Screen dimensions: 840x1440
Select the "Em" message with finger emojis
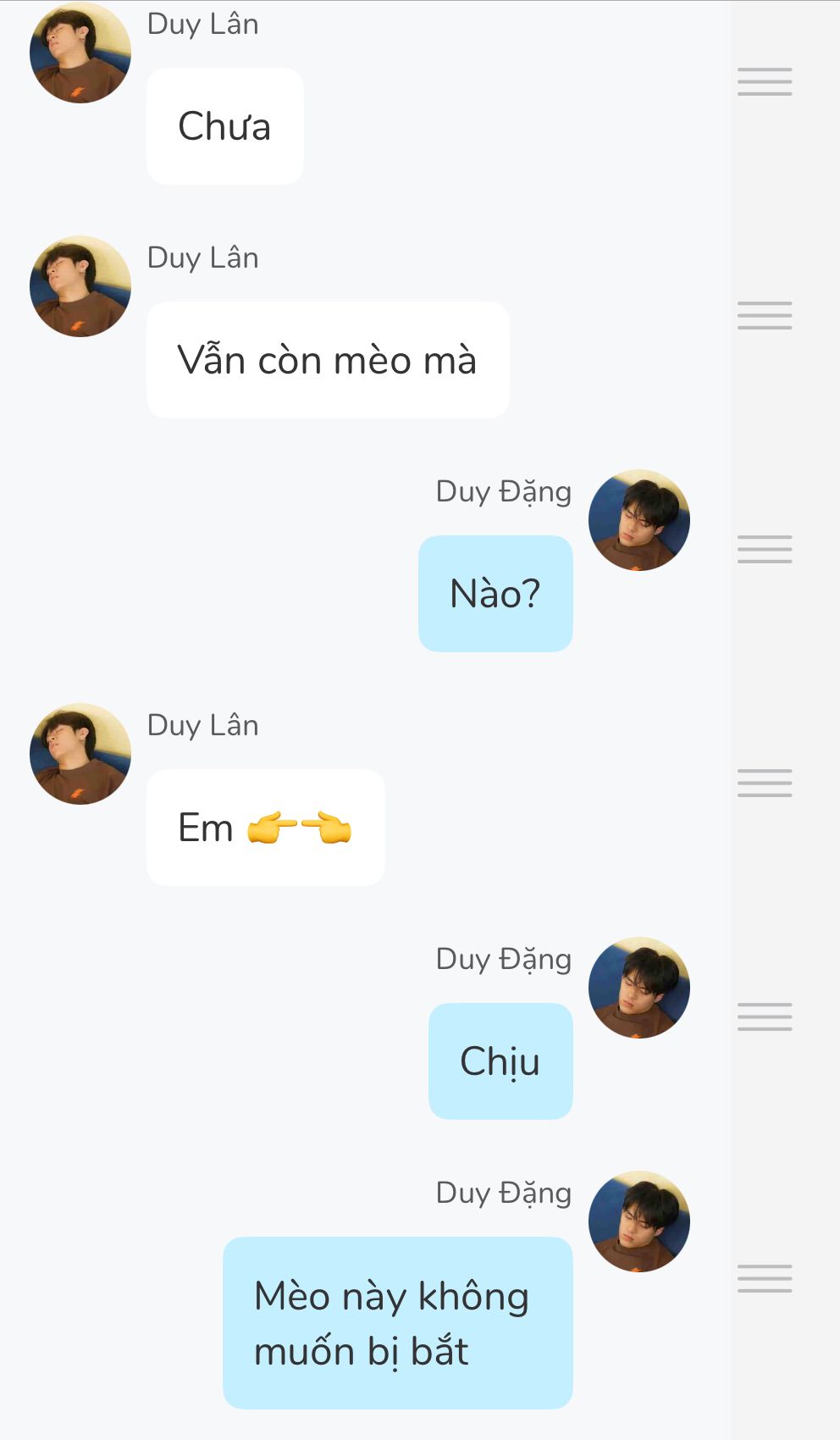point(265,828)
